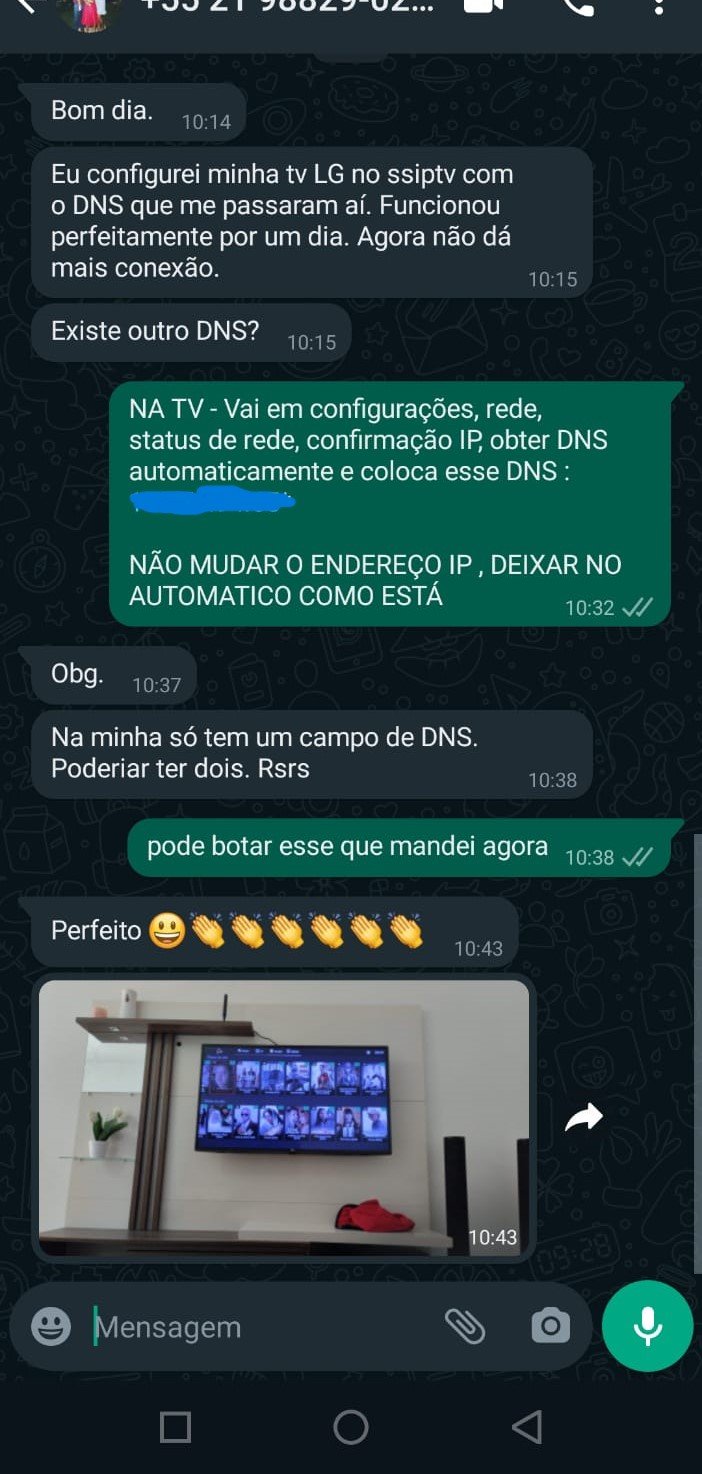Open recent apps from the navigation bar

[175, 1427]
